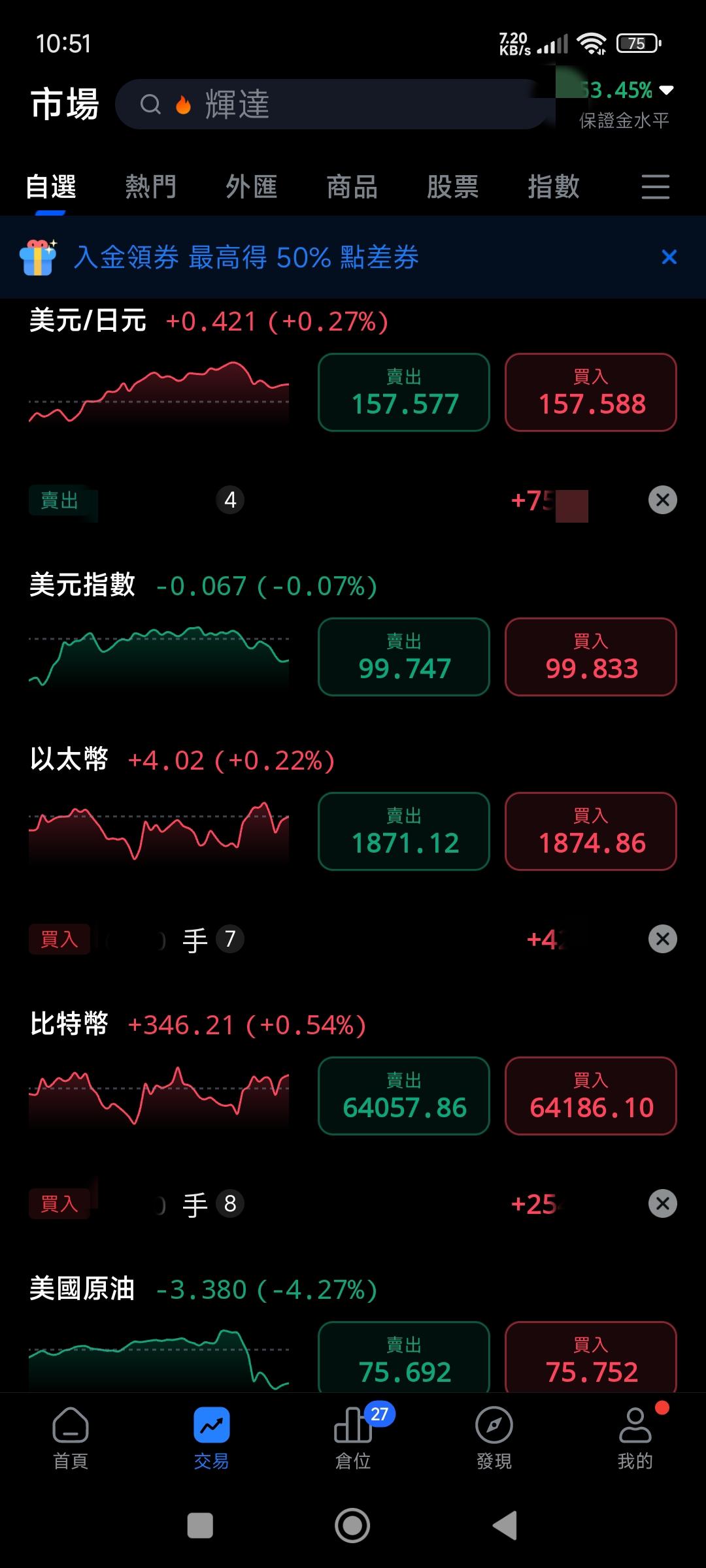Open the 倉位 tab in bottom navigation
Image resolution: width=706 pixels, height=1568 pixels.
(x=354, y=1437)
